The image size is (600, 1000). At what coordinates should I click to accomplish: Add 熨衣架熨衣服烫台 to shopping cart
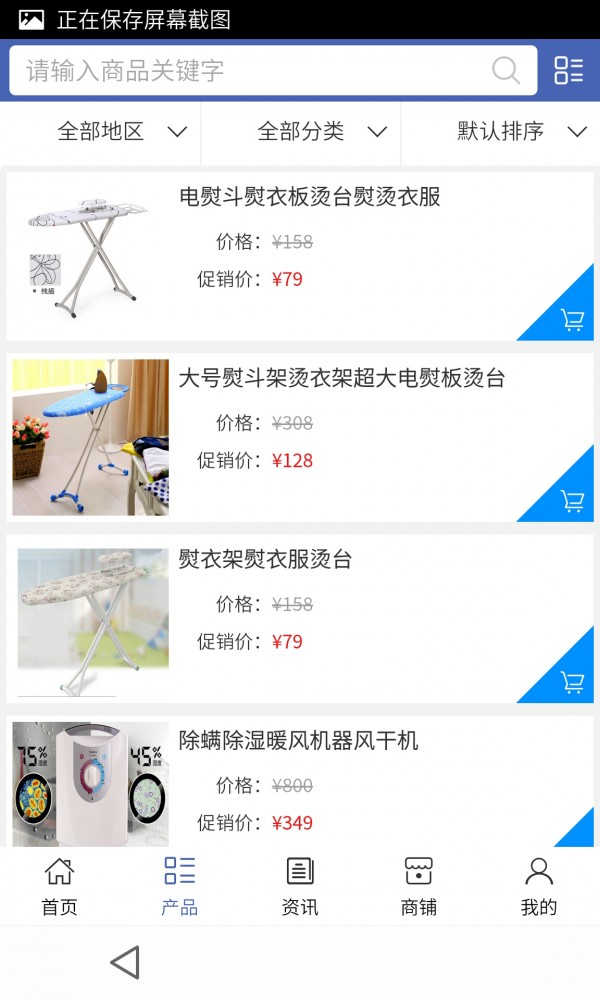pos(572,681)
